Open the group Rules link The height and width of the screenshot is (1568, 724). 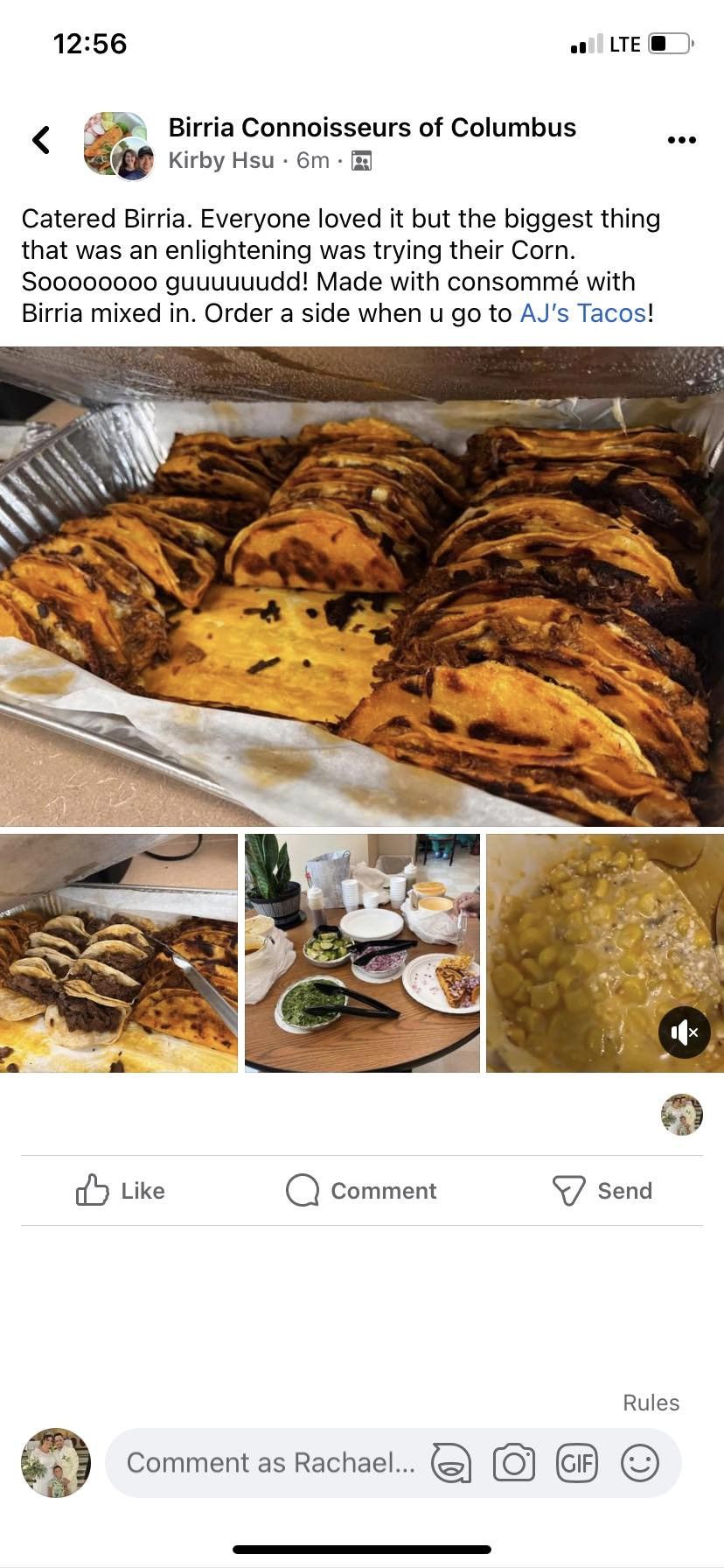651,1403
